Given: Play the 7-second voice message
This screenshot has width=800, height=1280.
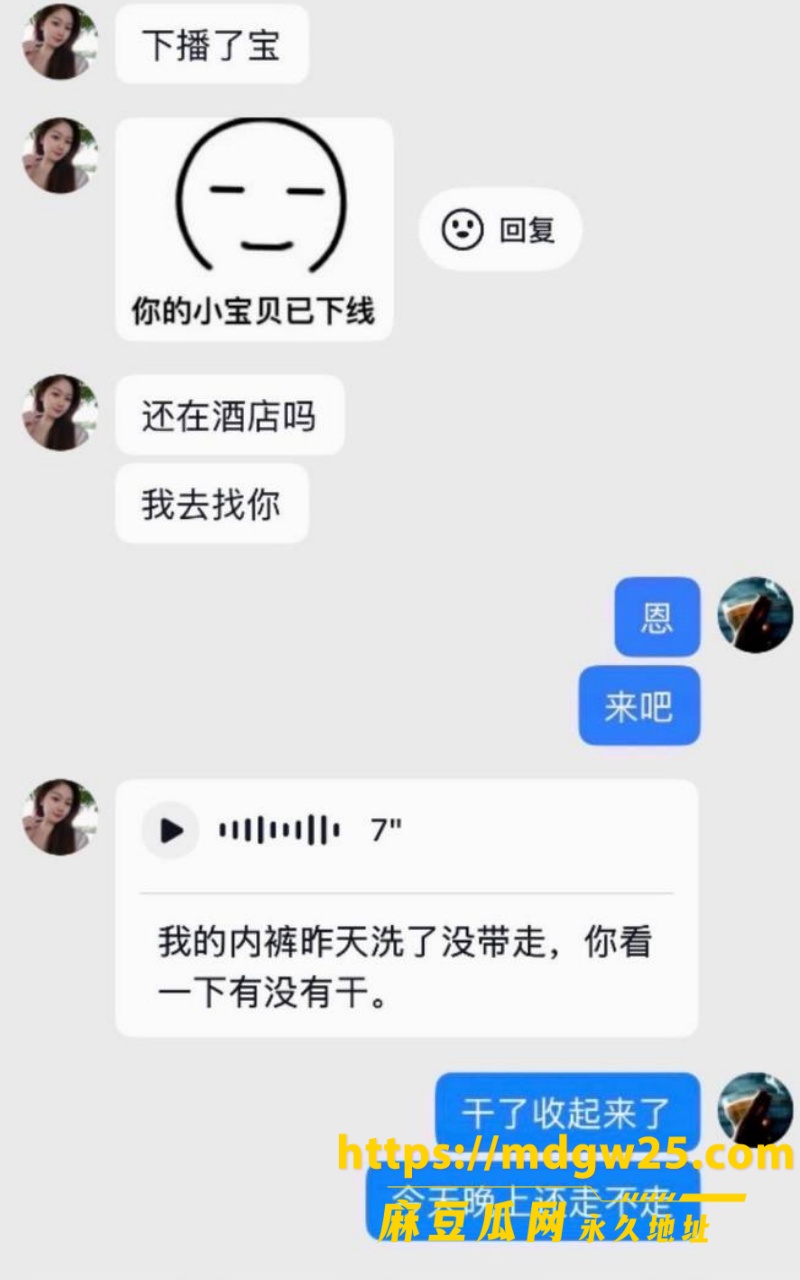Looking at the screenshot, I should pos(171,830).
